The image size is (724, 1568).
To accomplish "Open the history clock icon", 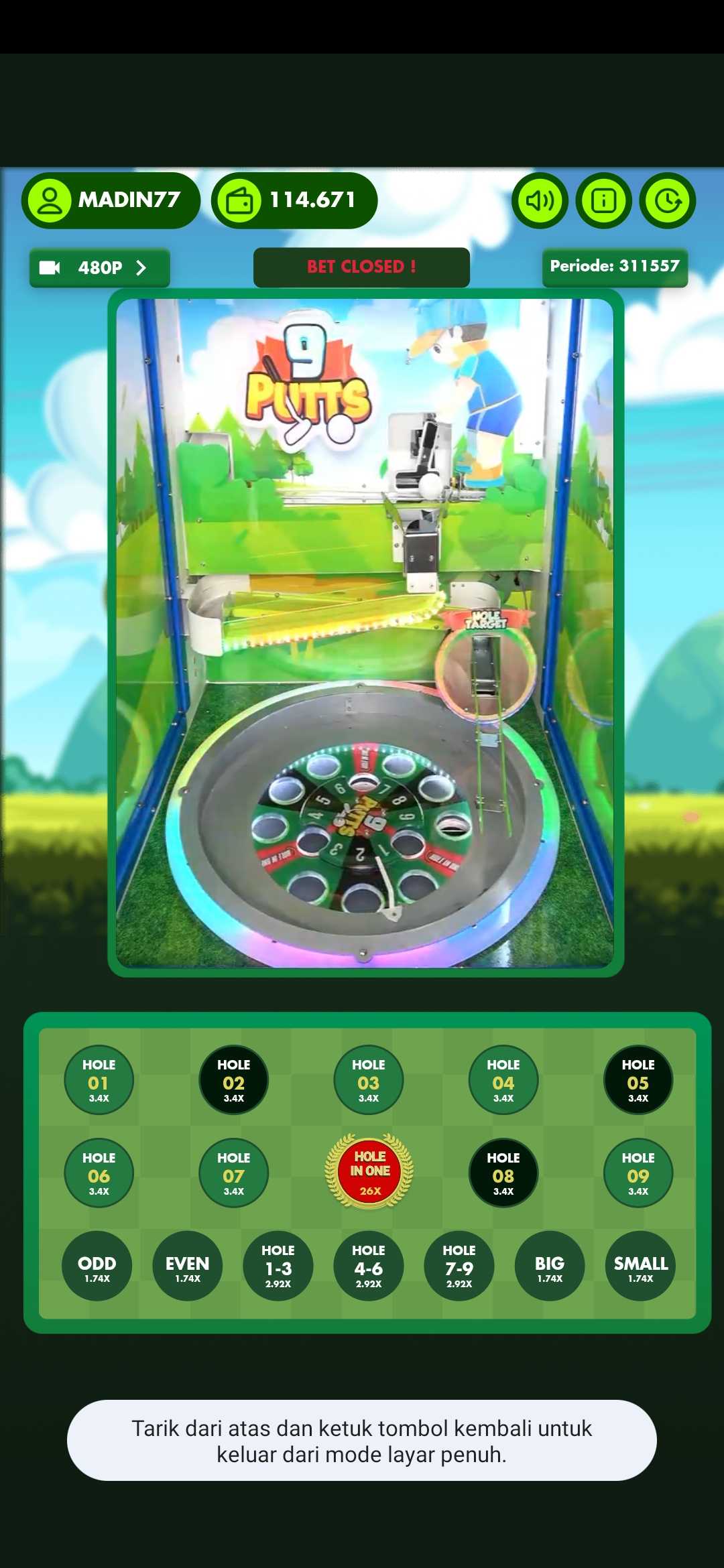I will (x=667, y=200).
